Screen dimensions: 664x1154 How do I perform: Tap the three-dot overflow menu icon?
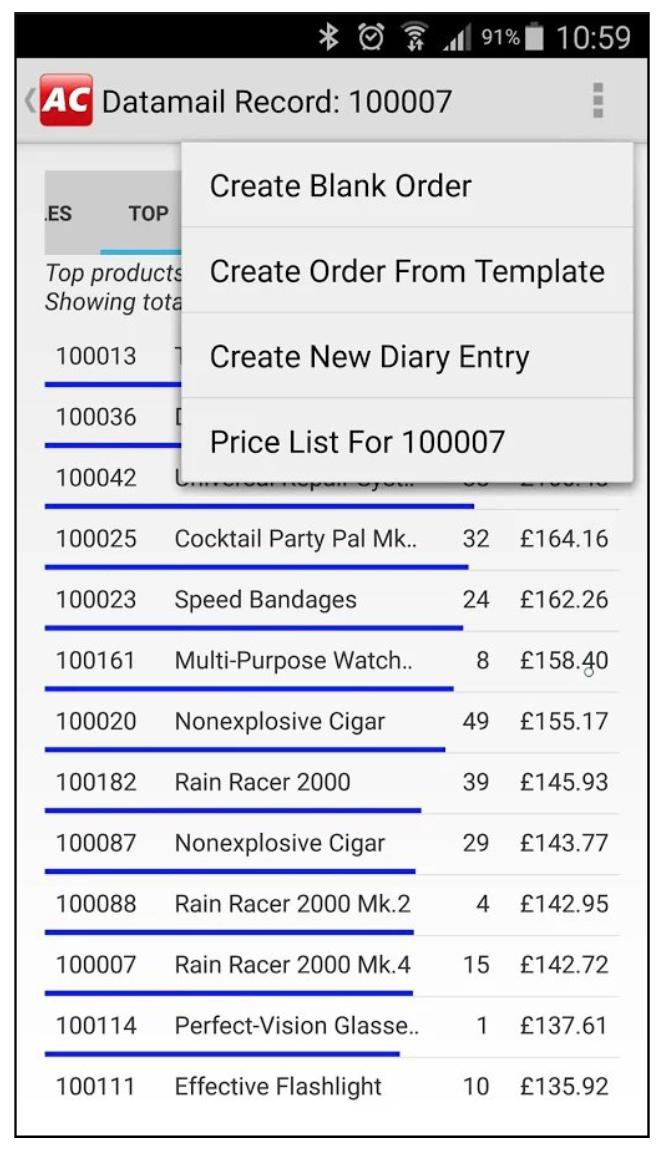point(598,100)
